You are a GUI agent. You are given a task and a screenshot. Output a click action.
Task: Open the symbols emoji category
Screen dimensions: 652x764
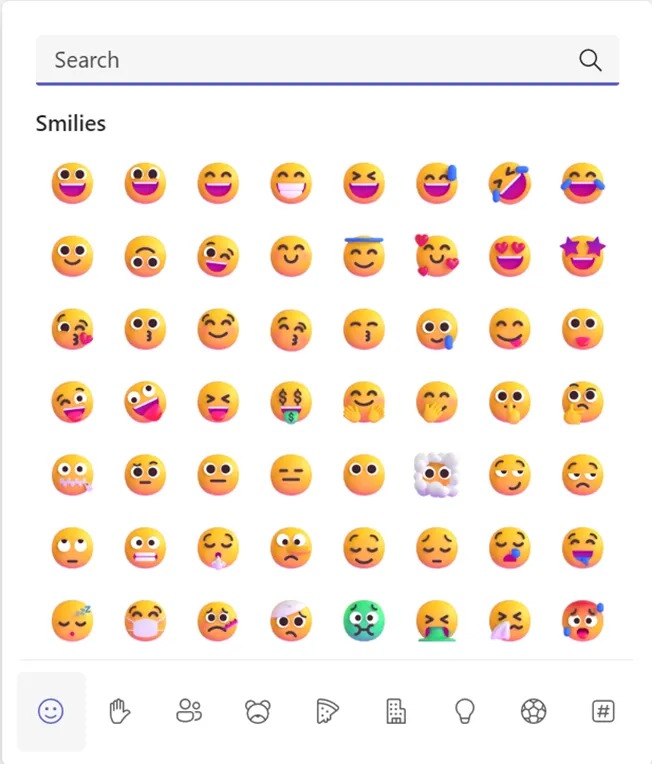click(x=602, y=712)
